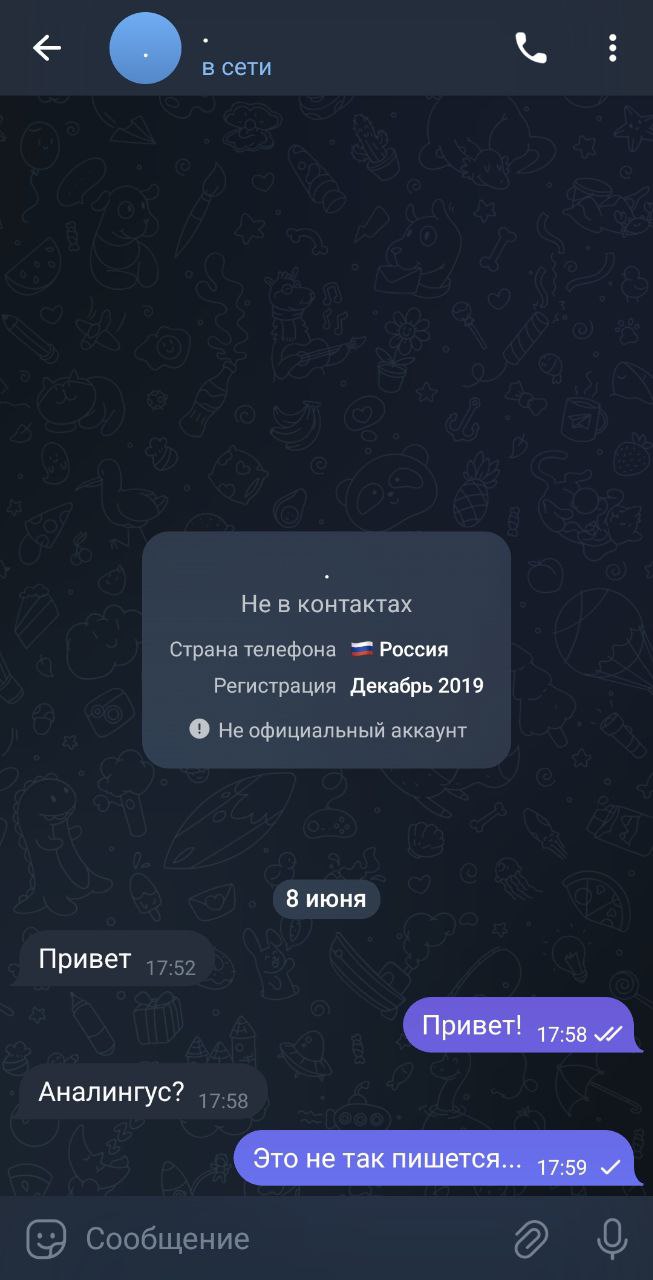Attach a file with the paperclip
This screenshot has width=653, height=1280.
point(531,1239)
